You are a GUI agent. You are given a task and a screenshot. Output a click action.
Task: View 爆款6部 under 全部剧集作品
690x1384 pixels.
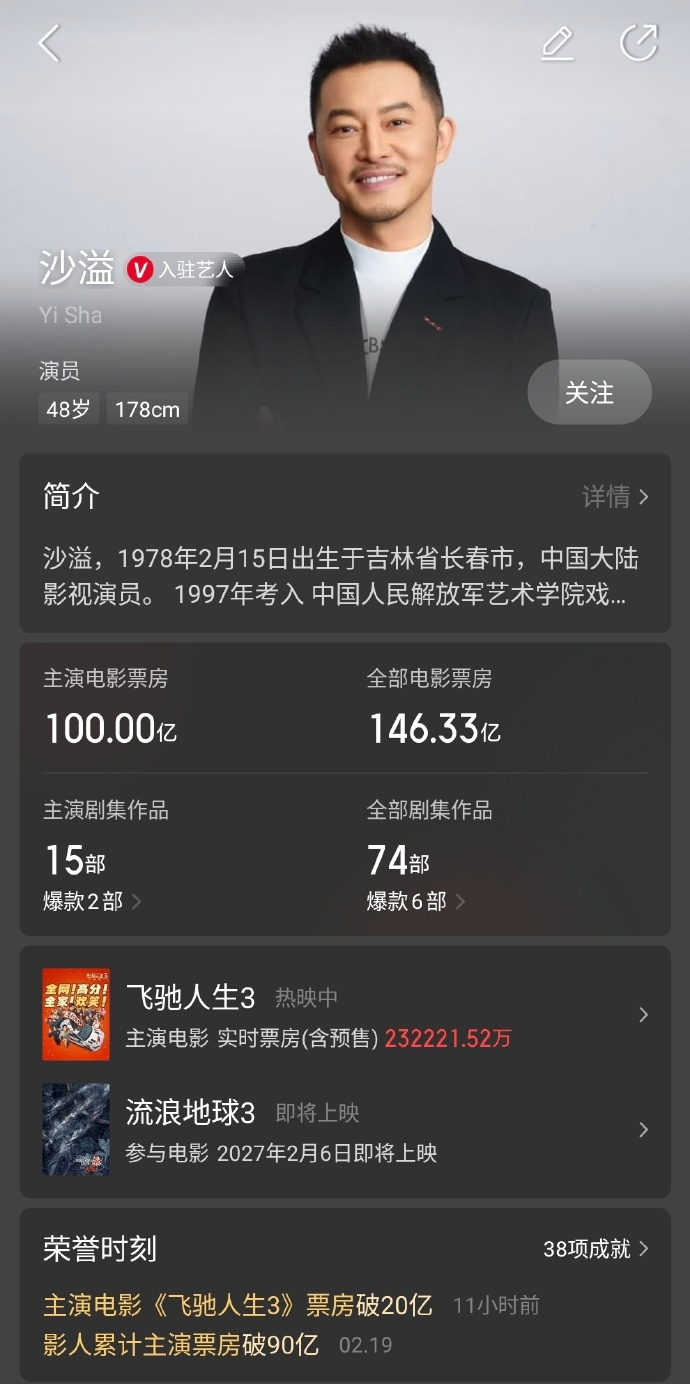(x=416, y=901)
